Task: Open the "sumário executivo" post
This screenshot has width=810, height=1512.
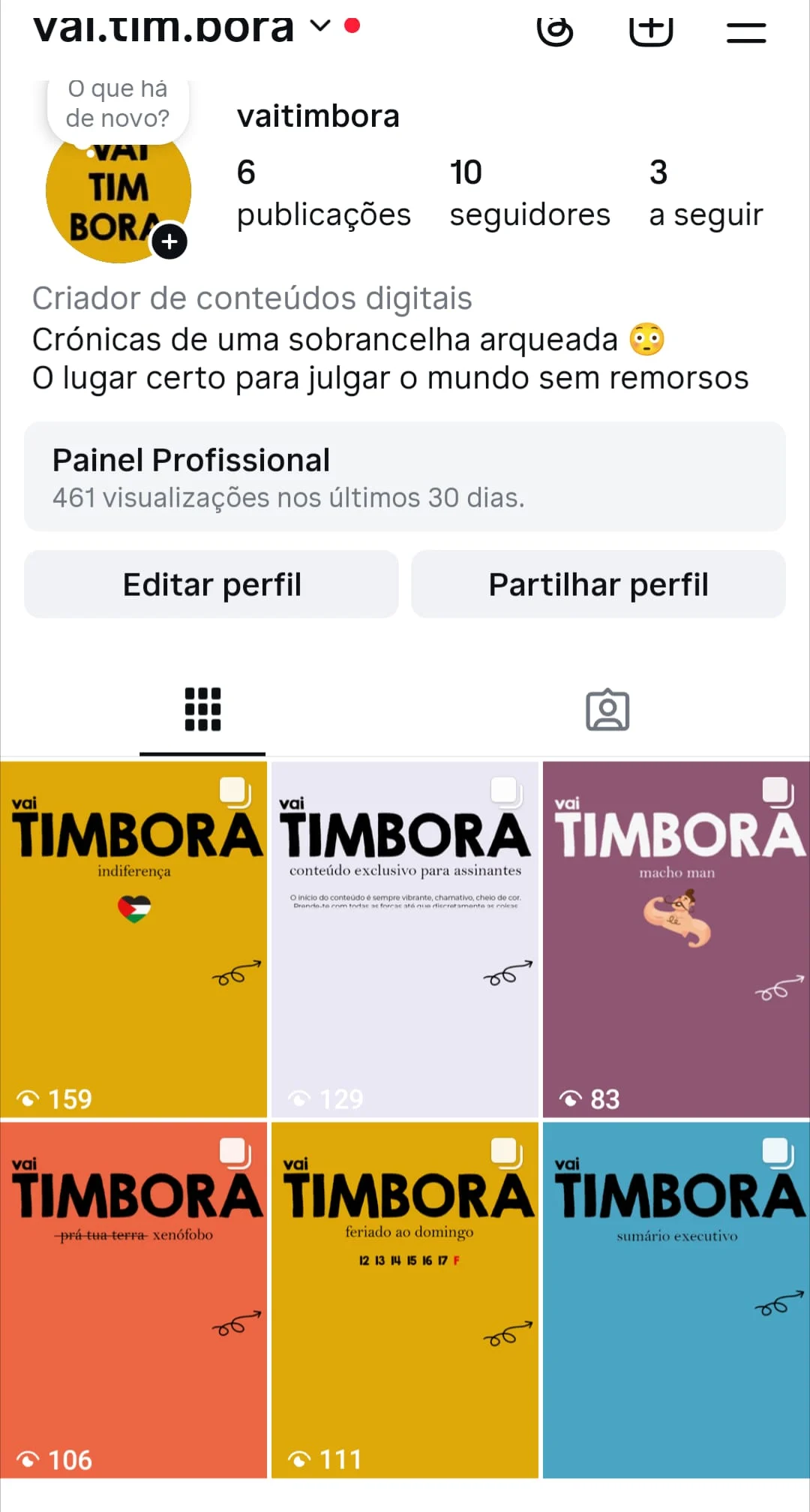Action: [676, 1300]
